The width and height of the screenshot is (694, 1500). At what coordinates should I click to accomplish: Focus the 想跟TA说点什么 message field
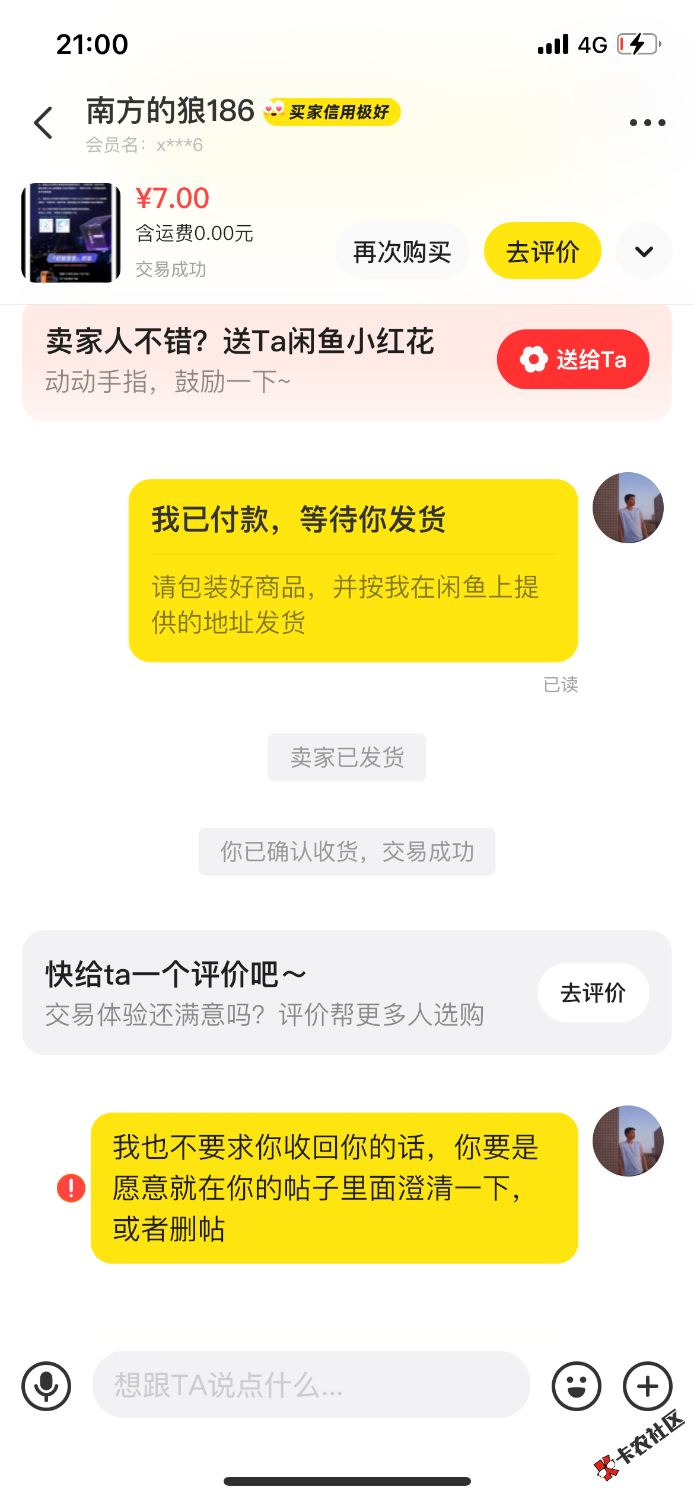[310, 1385]
